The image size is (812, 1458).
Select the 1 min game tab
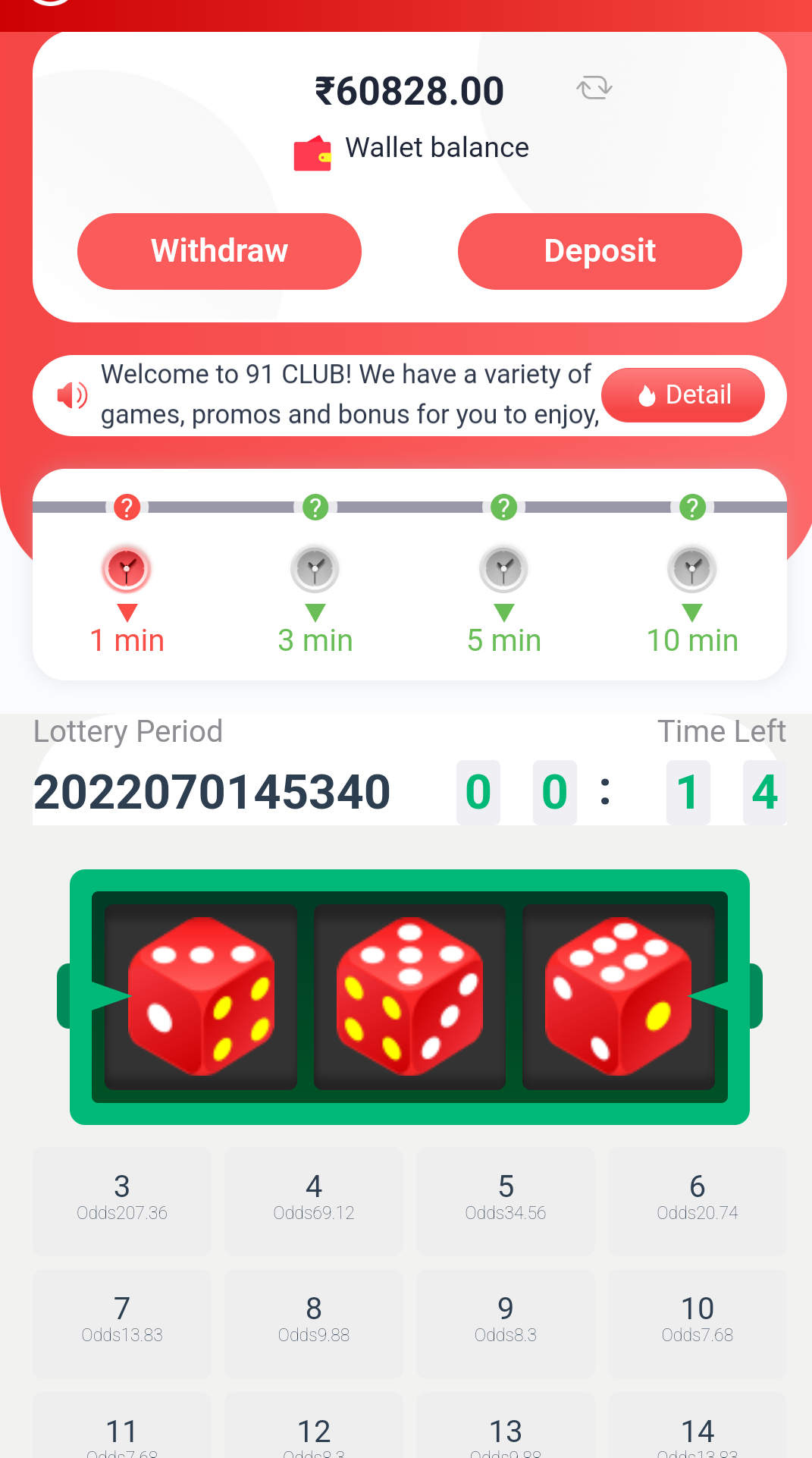coord(127,599)
